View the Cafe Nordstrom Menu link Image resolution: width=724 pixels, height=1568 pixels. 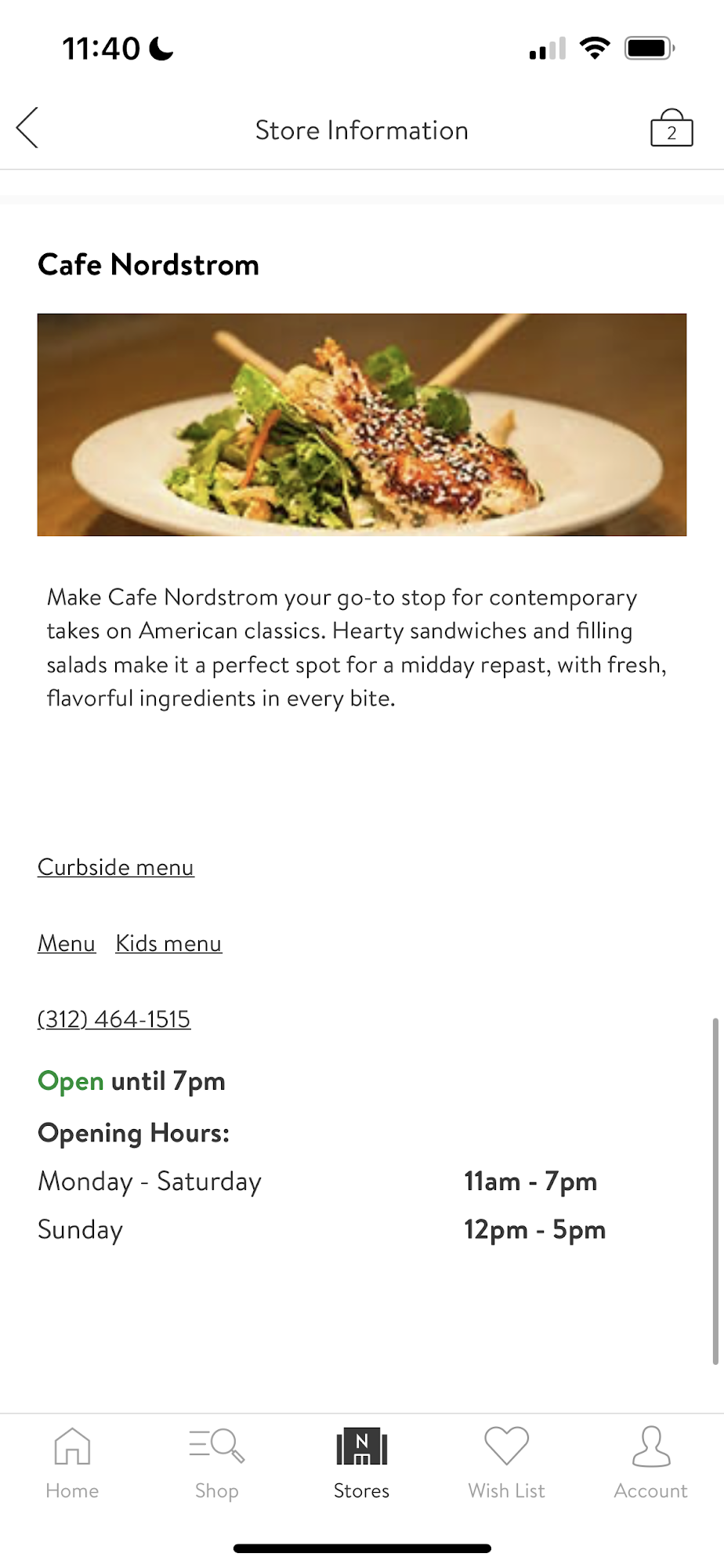(x=67, y=943)
